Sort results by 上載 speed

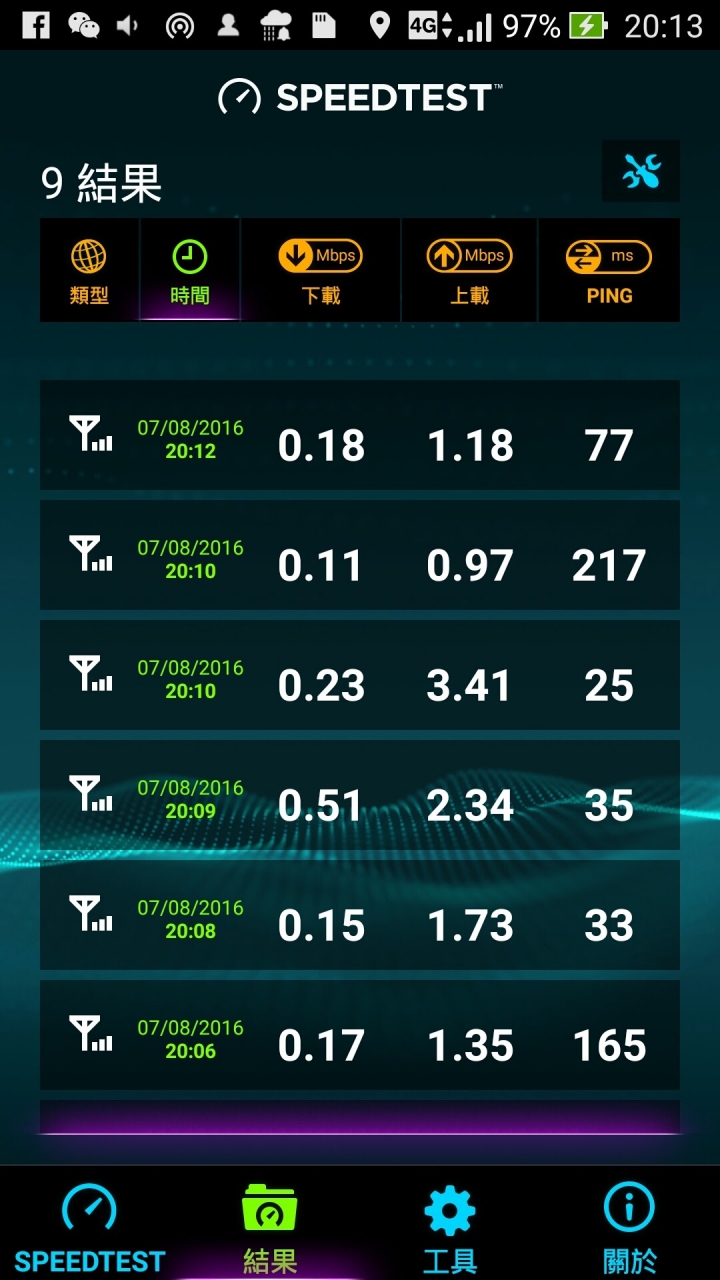(x=469, y=271)
